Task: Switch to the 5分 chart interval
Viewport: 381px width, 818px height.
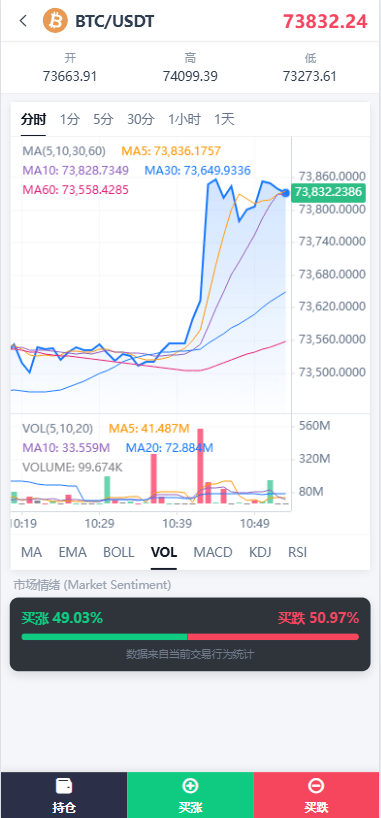Action: 103,119
